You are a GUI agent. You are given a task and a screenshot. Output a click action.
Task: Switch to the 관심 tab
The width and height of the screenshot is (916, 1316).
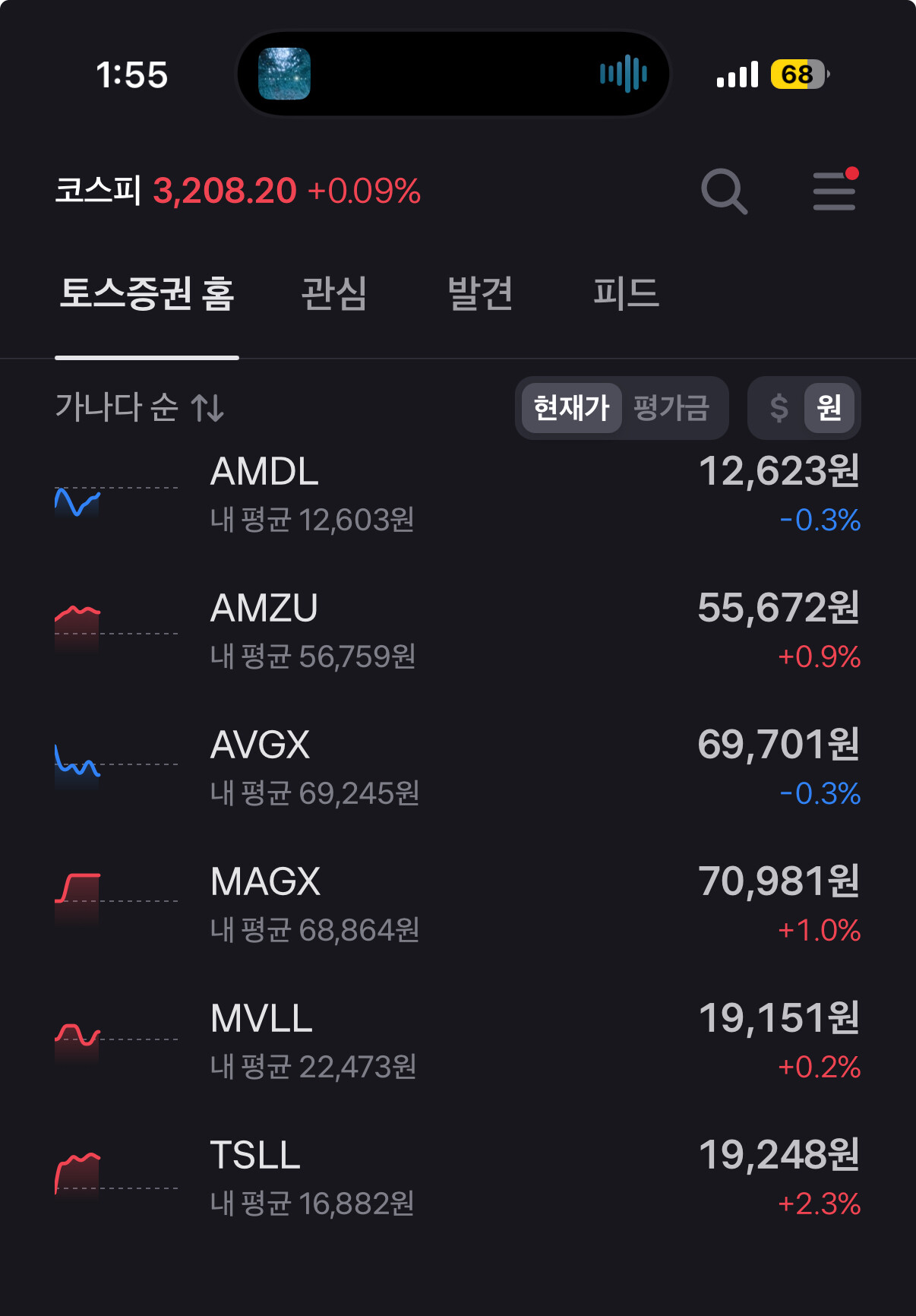334,294
